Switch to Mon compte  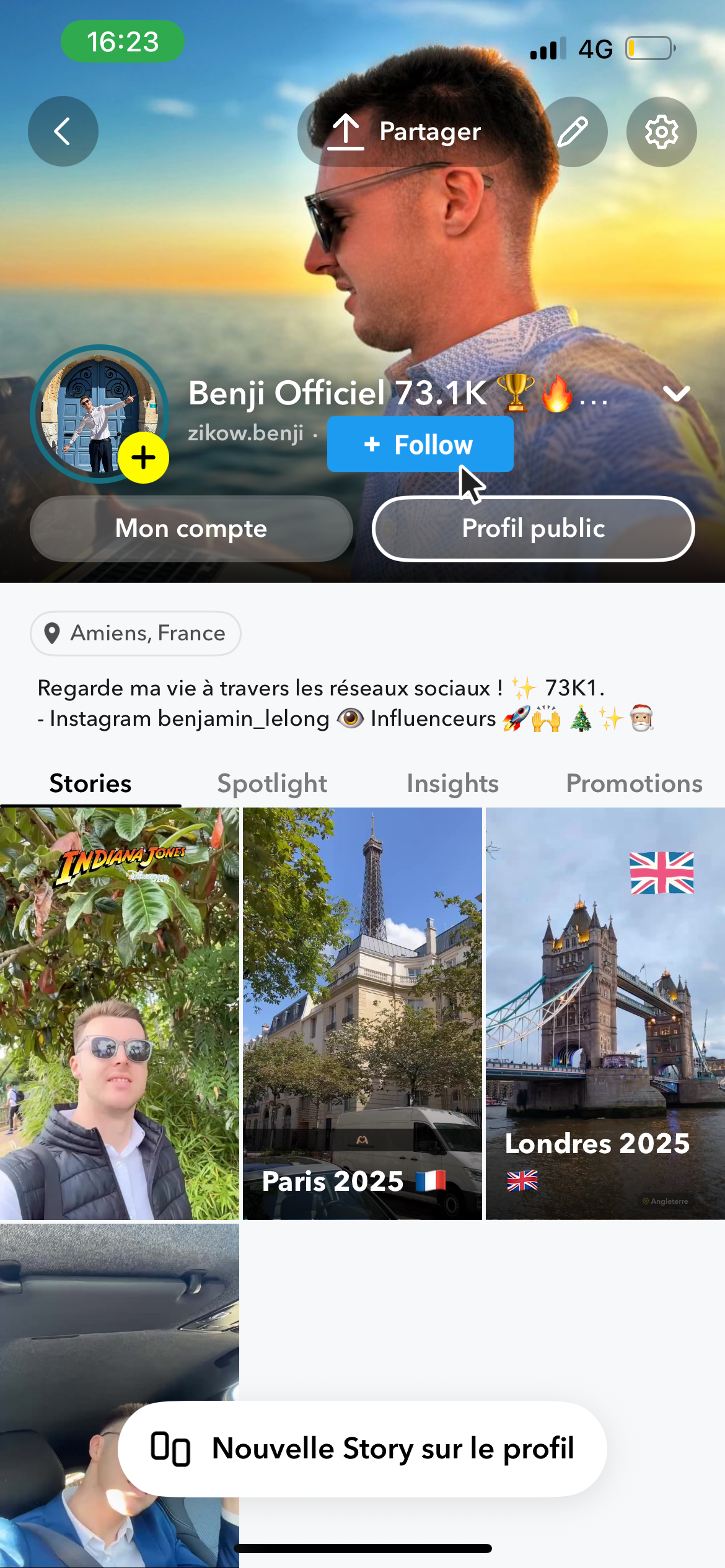191,529
